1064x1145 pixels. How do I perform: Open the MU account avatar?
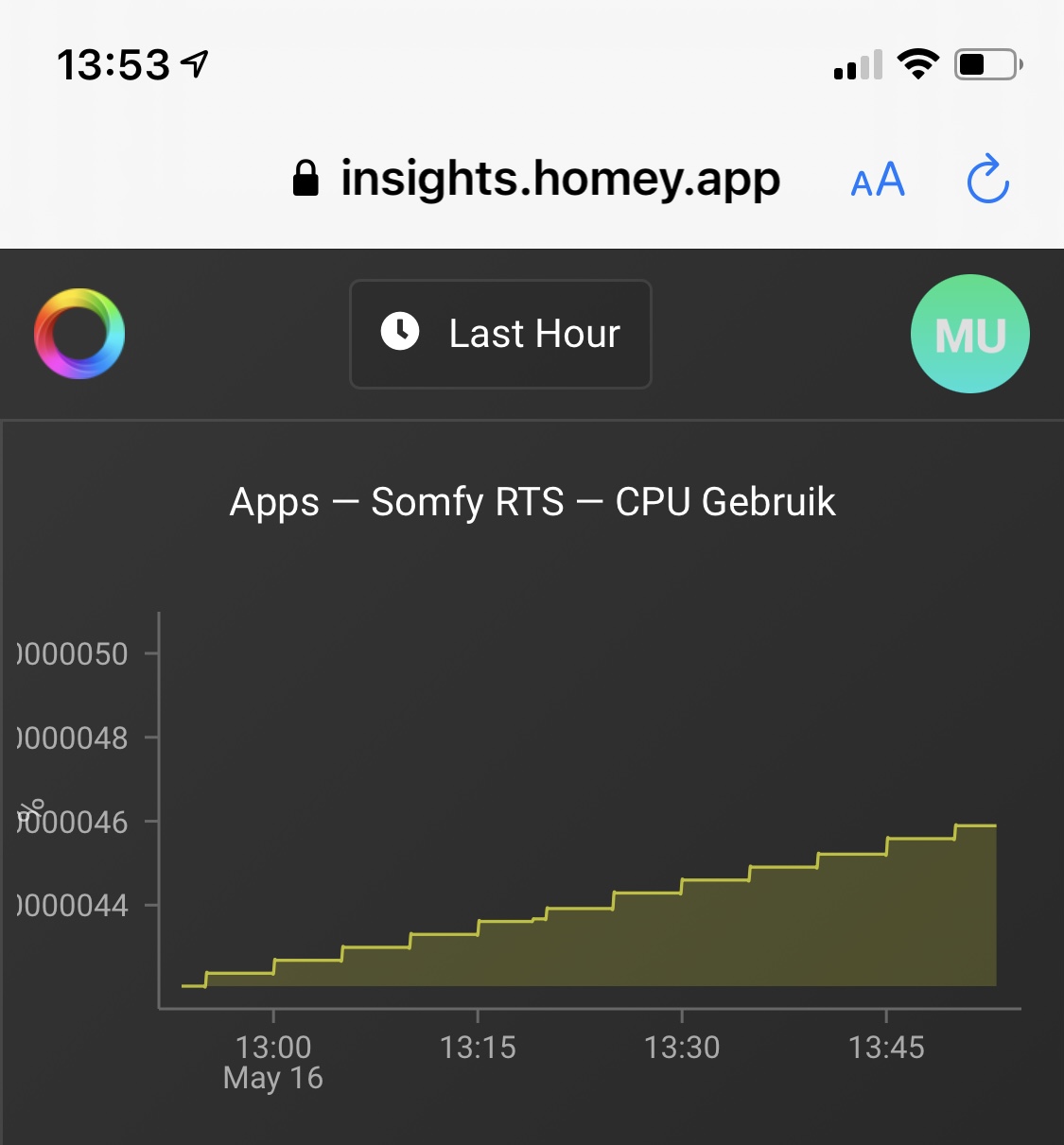pyautogui.click(x=969, y=334)
